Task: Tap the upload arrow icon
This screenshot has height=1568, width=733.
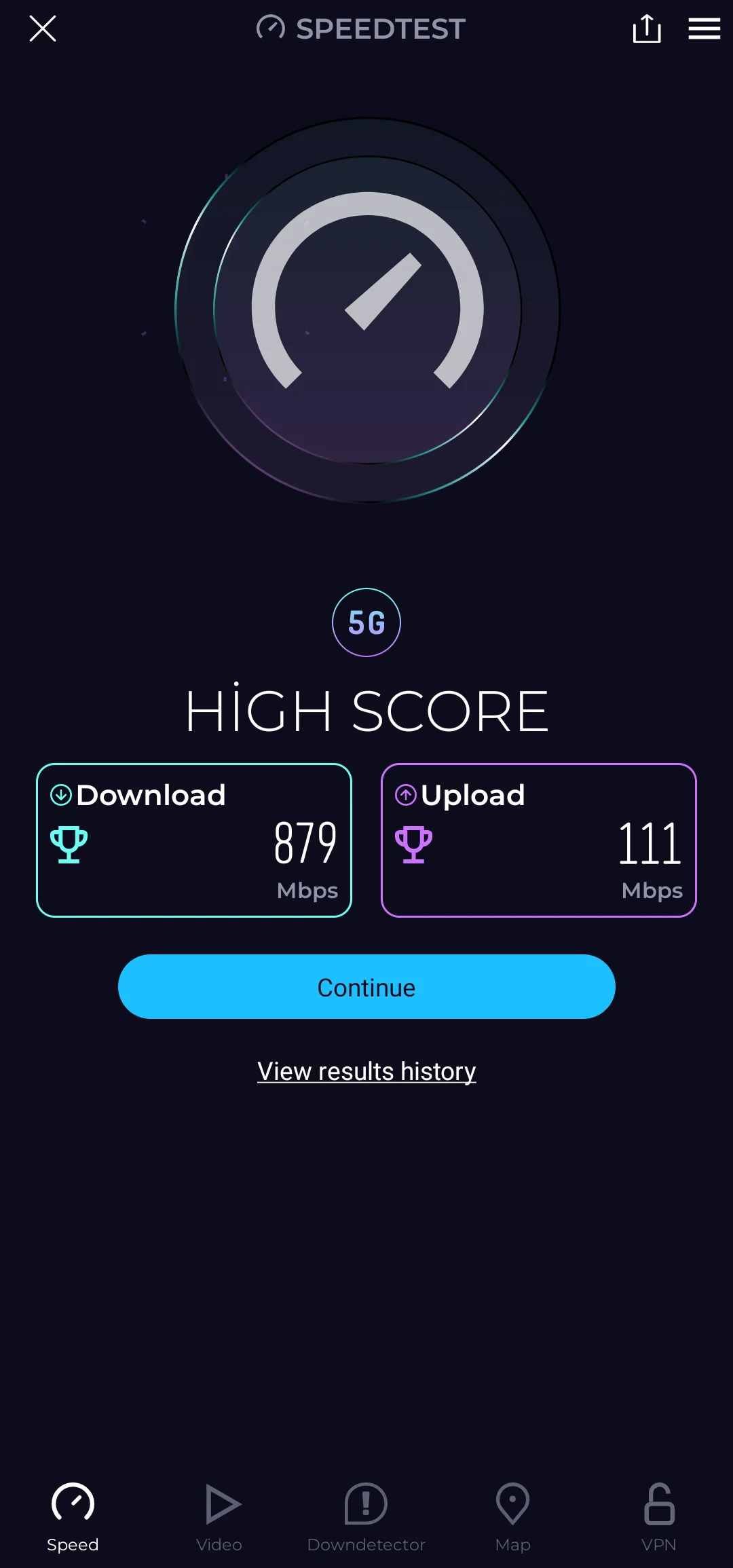Action: click(405, 794)
